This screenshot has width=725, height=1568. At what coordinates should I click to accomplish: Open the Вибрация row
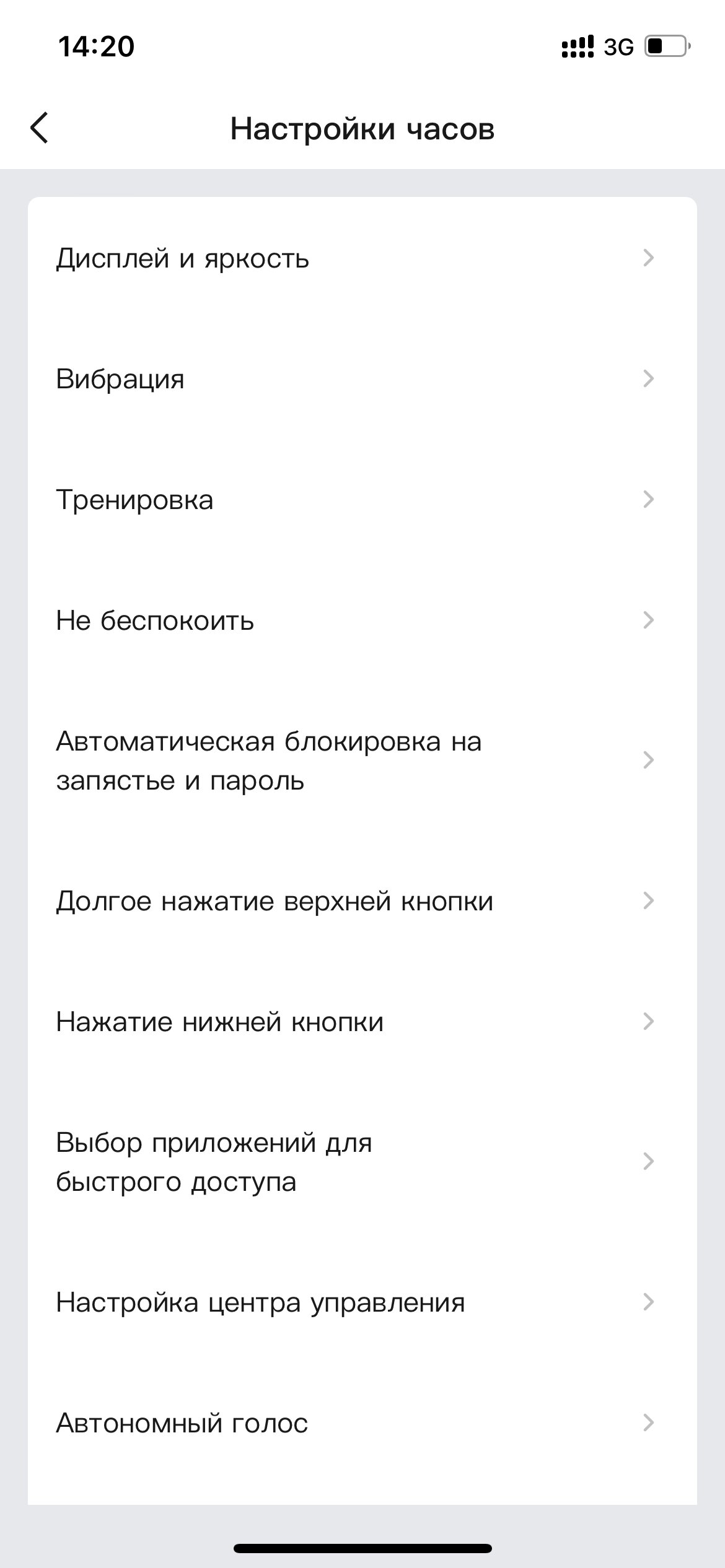(x=362, y=378)
